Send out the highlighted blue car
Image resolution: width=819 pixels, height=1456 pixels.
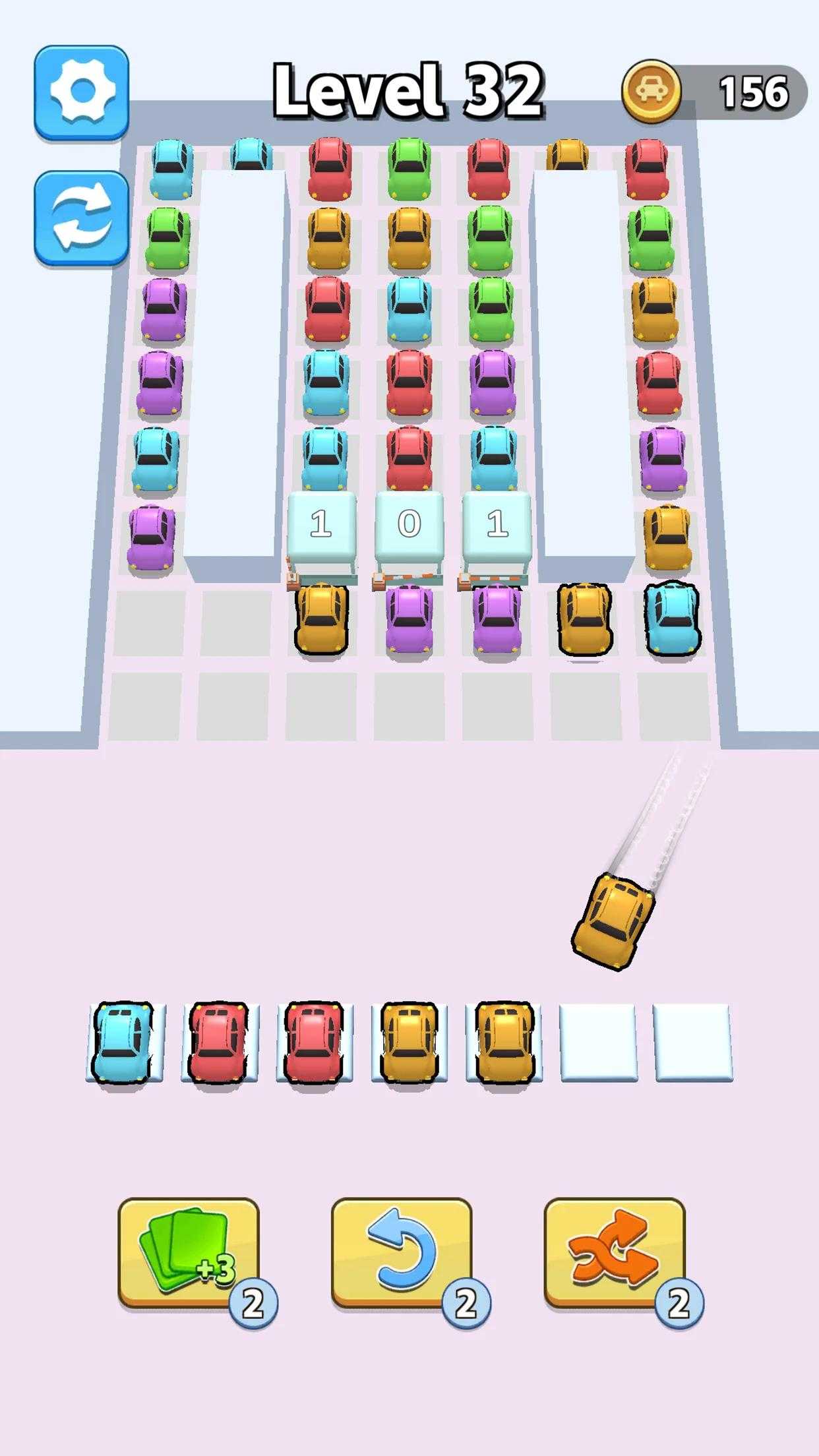[x=672, y=619]
